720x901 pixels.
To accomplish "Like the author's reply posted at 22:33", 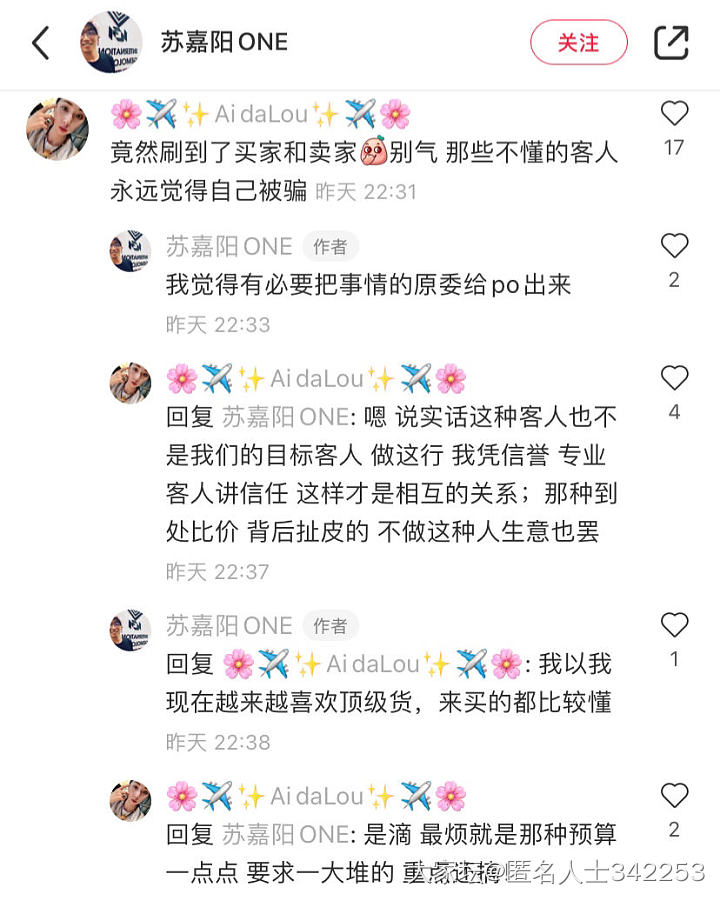I will click(674, 246).
